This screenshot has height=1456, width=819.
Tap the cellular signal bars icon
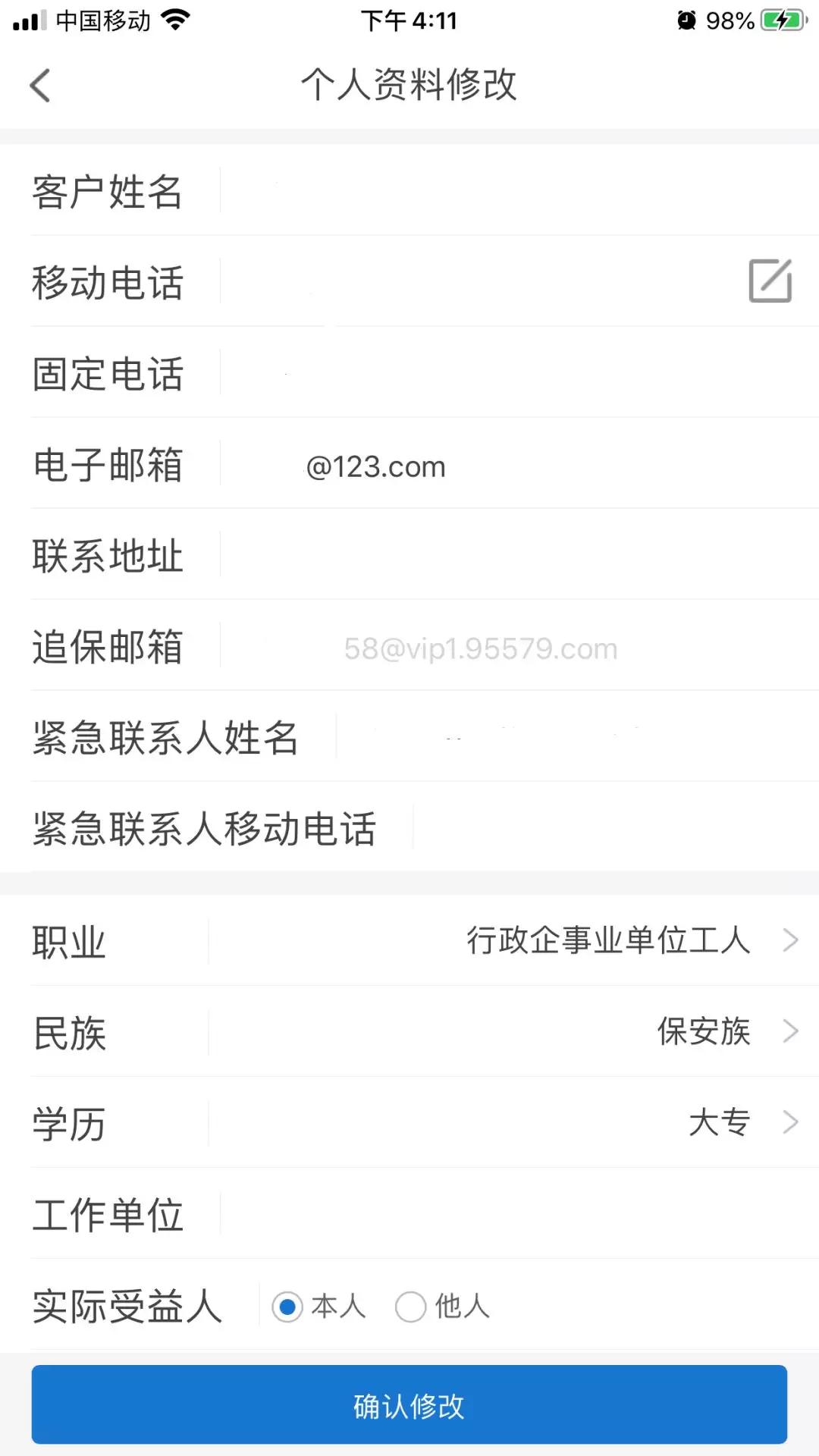27,20
